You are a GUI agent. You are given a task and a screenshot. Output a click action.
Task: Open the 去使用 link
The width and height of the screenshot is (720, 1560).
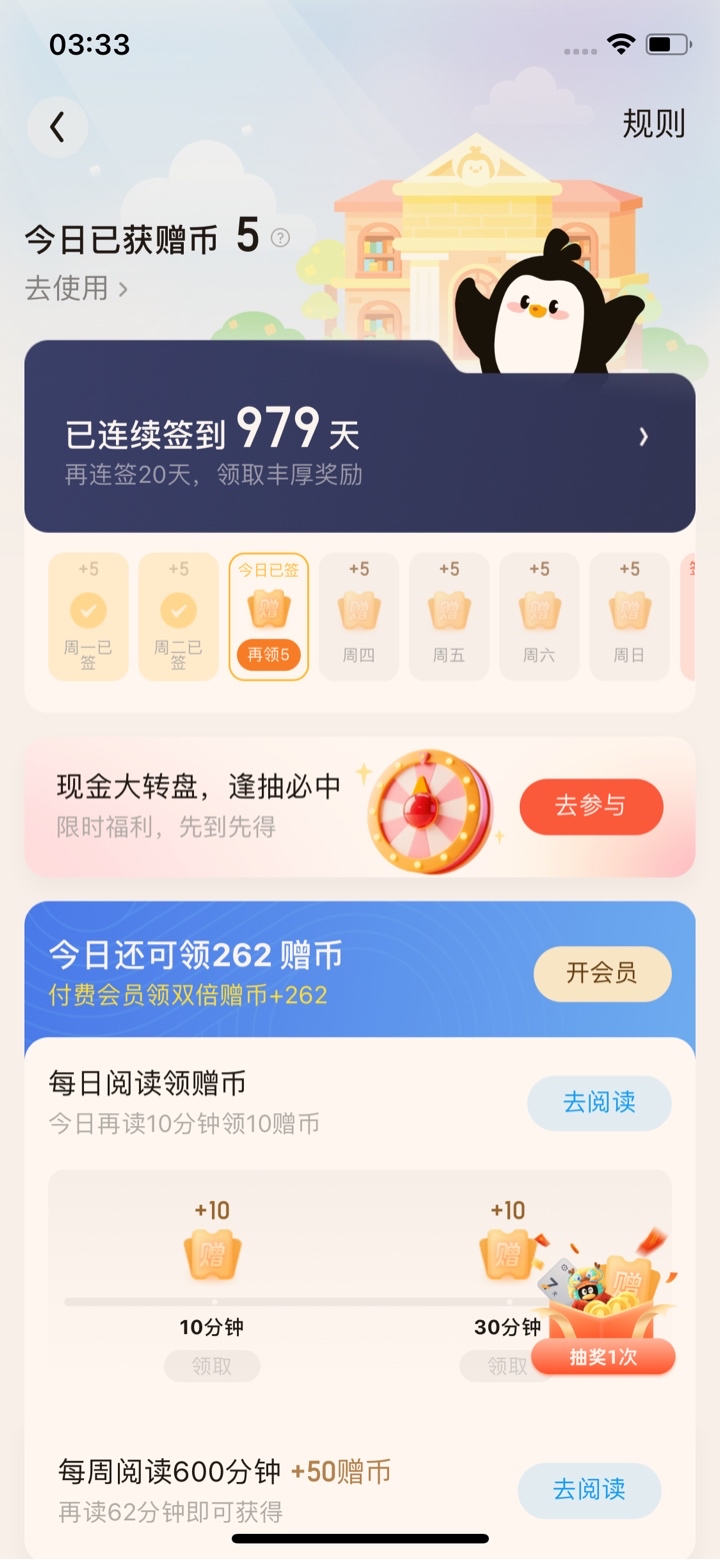[77, 289]
